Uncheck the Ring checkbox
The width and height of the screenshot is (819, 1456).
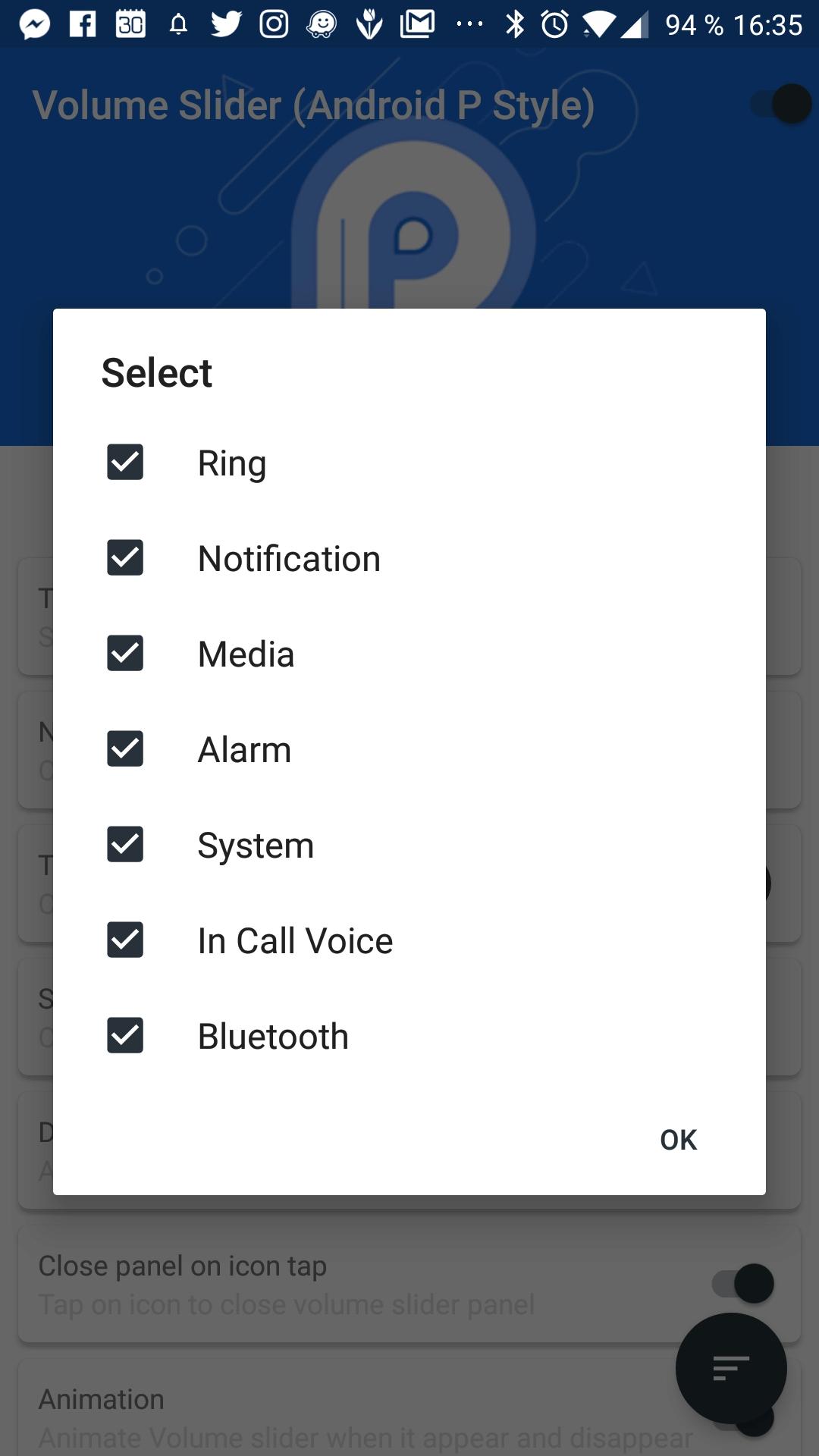pyautogui.click(x=125, y=463)
